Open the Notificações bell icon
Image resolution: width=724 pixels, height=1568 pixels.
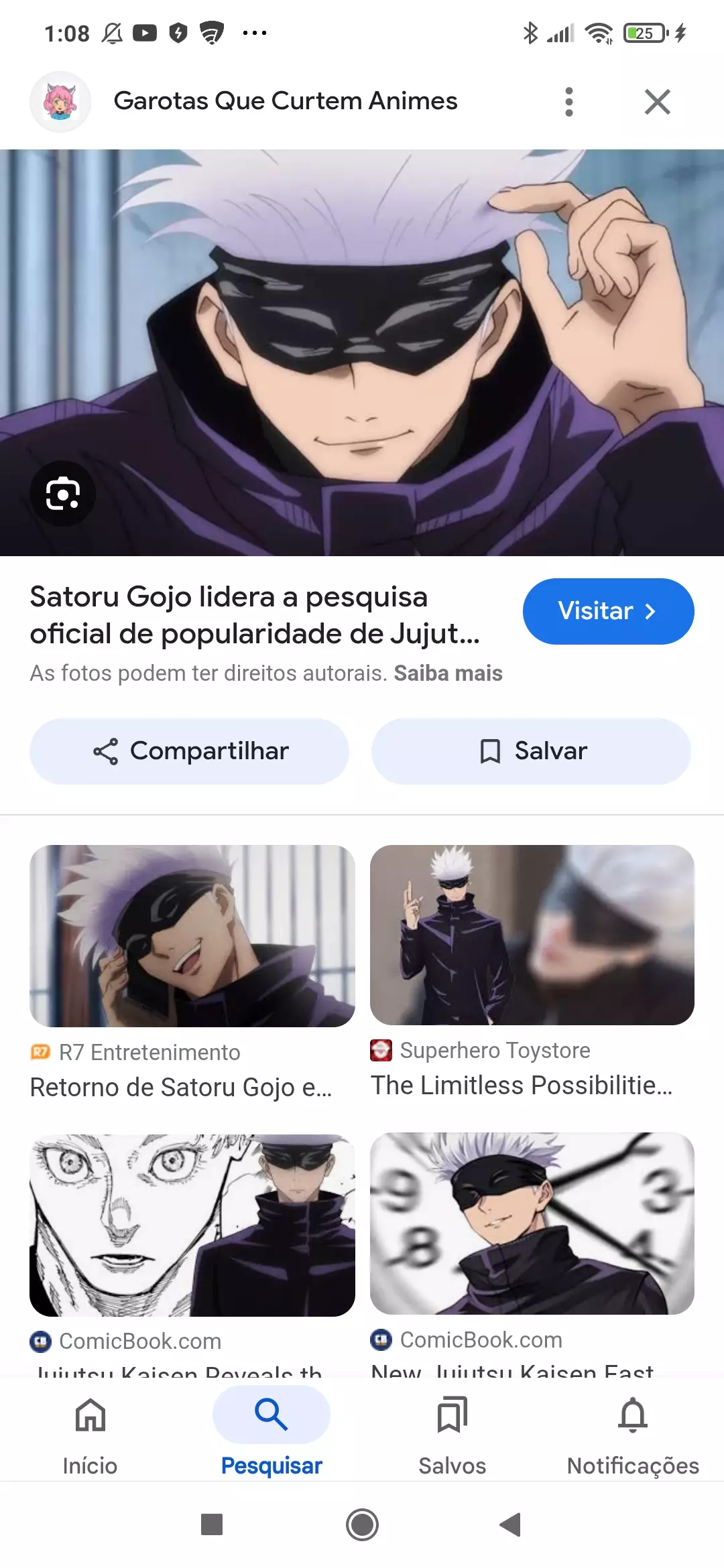pyautogui.click(x=632, y=1416)
